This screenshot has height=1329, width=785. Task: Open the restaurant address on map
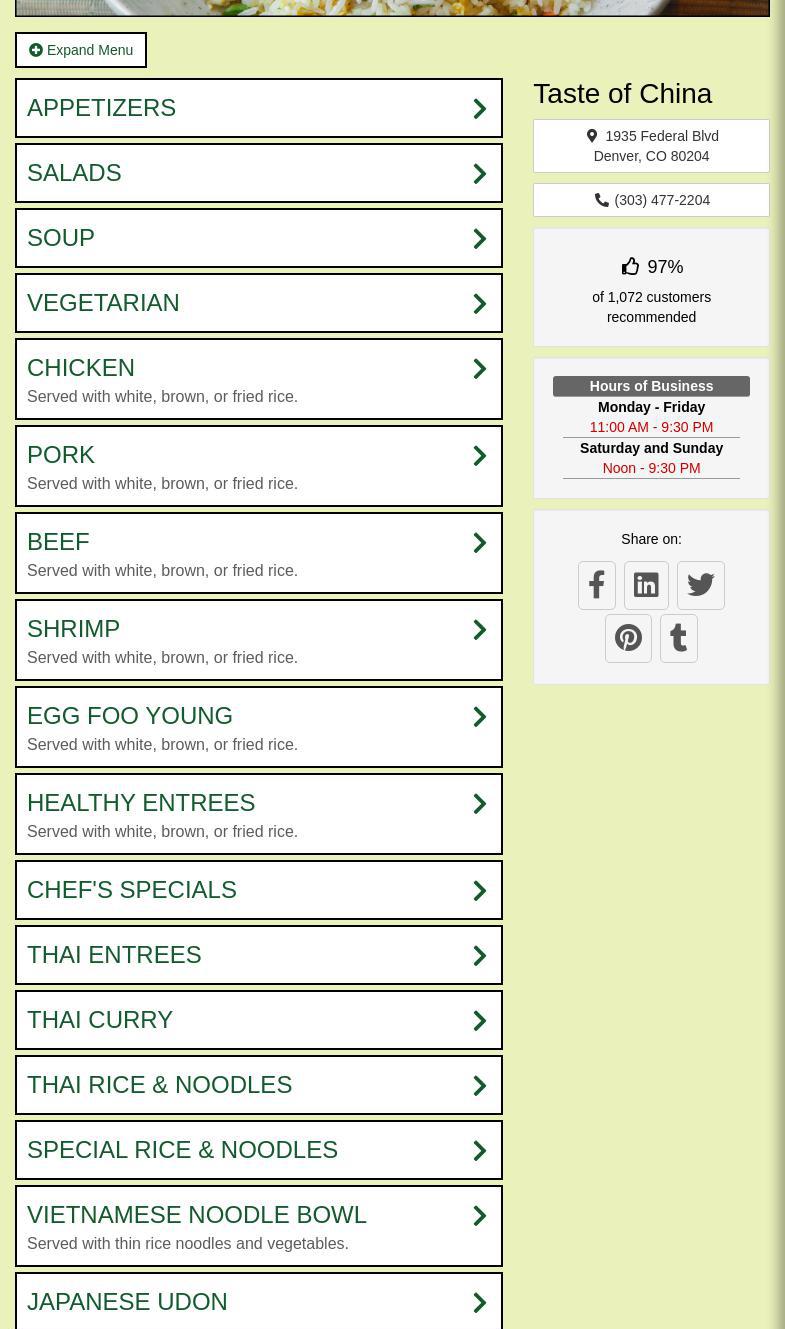[x=651, y=146]
